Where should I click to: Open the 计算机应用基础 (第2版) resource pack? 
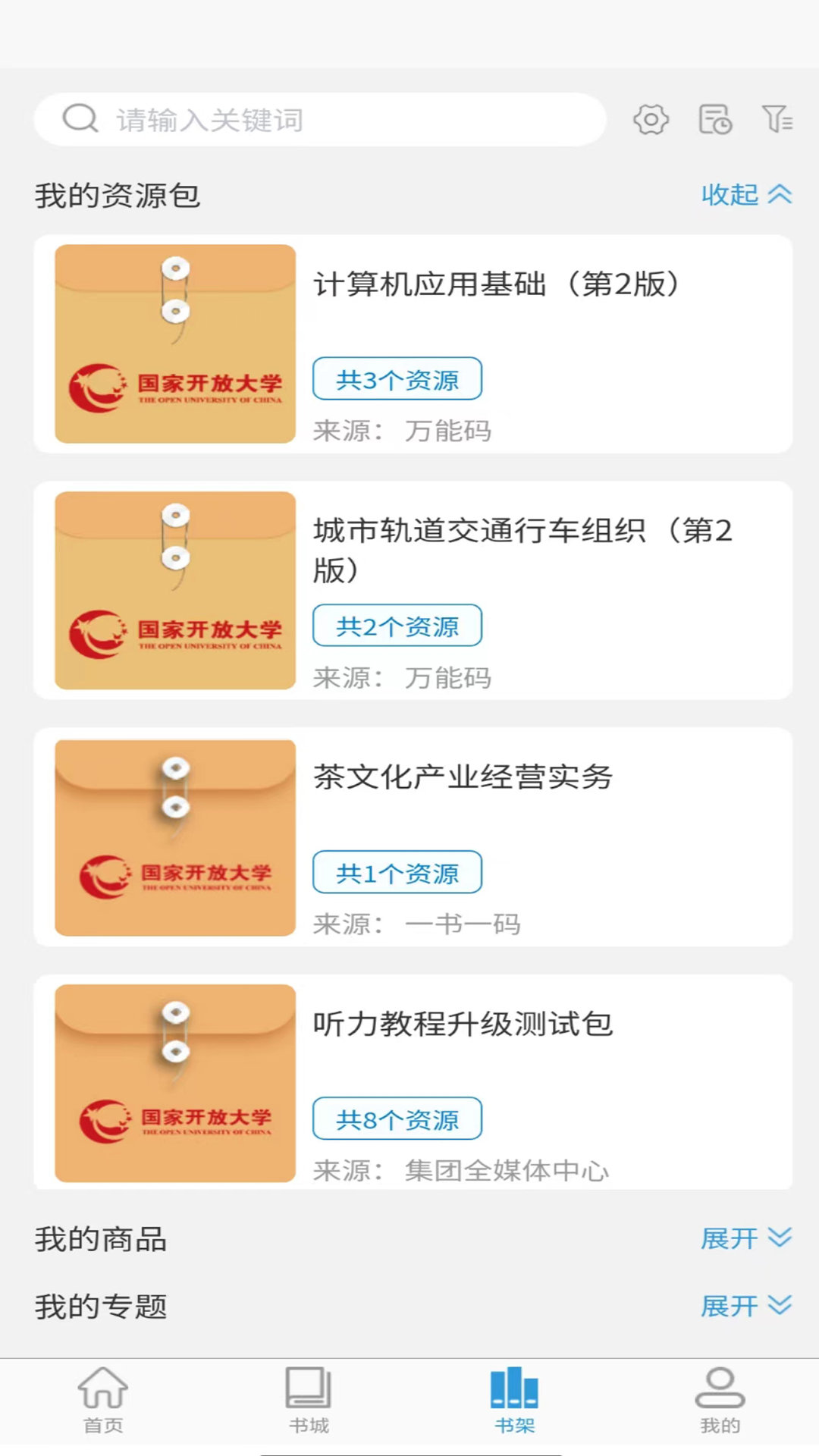point(413,344)
